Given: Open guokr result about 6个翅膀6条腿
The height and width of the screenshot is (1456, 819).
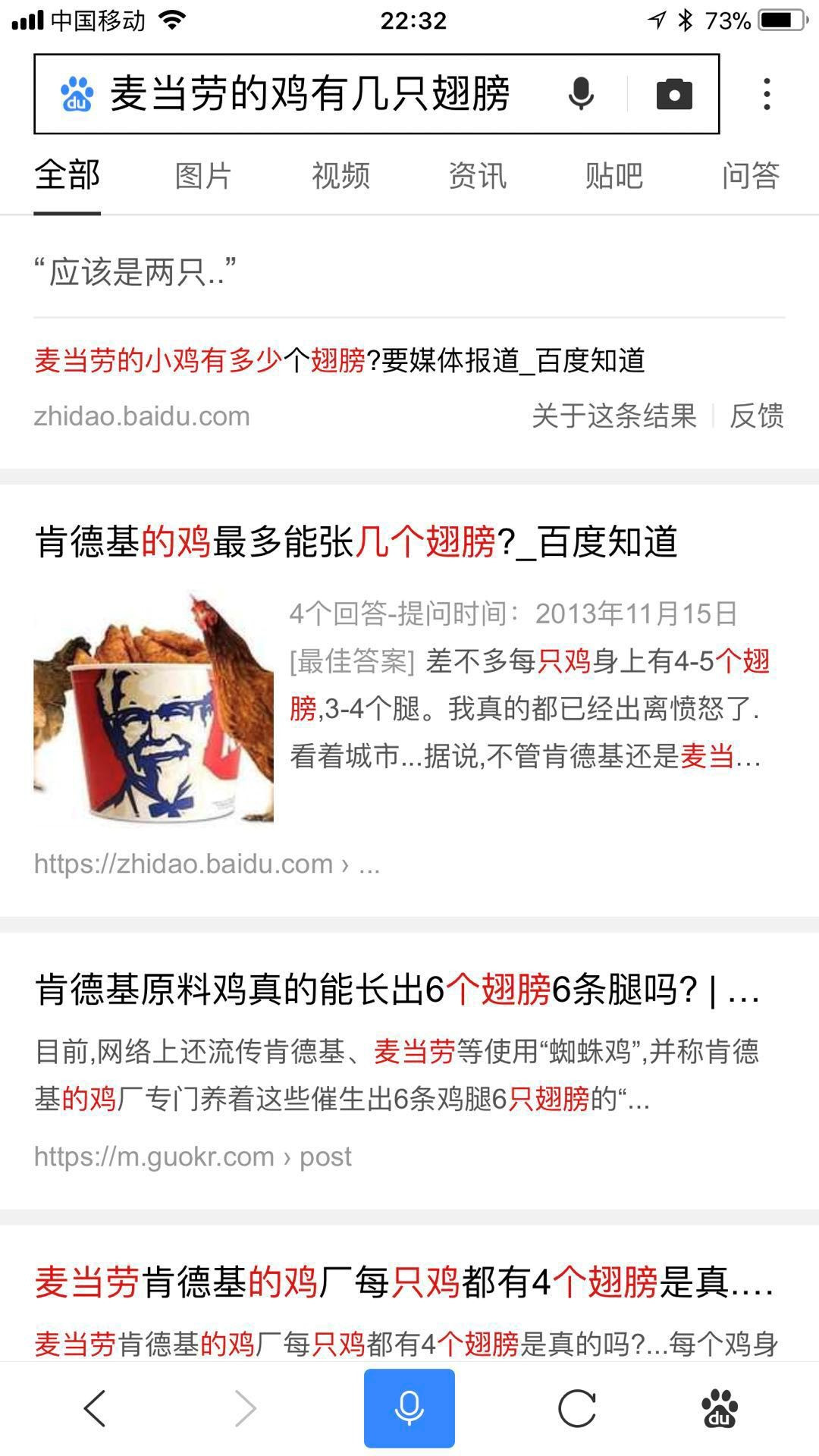Looking at the screenshot, I should pyautogui.click(x=397, y=990).
